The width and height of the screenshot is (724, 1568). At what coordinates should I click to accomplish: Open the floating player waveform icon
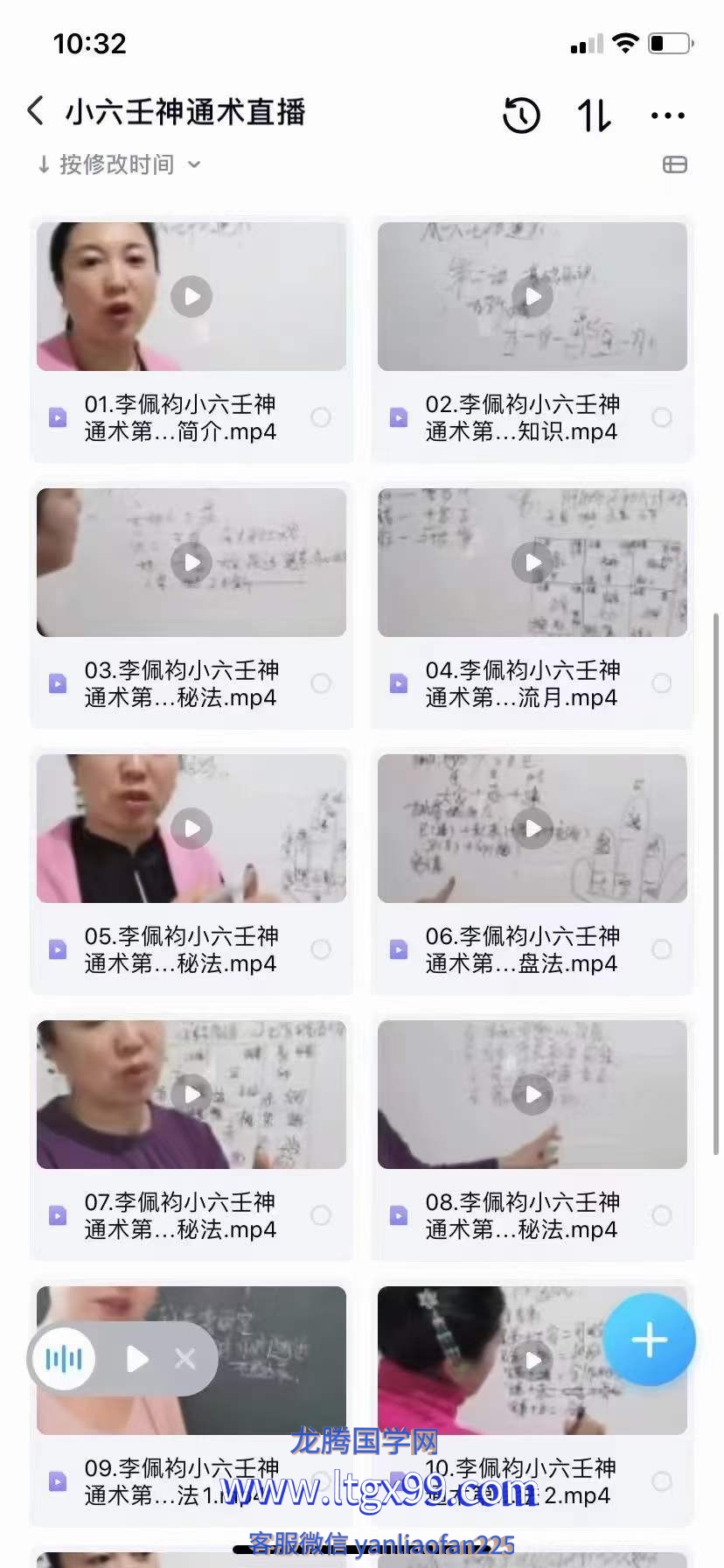click(x=64, y=1359)
